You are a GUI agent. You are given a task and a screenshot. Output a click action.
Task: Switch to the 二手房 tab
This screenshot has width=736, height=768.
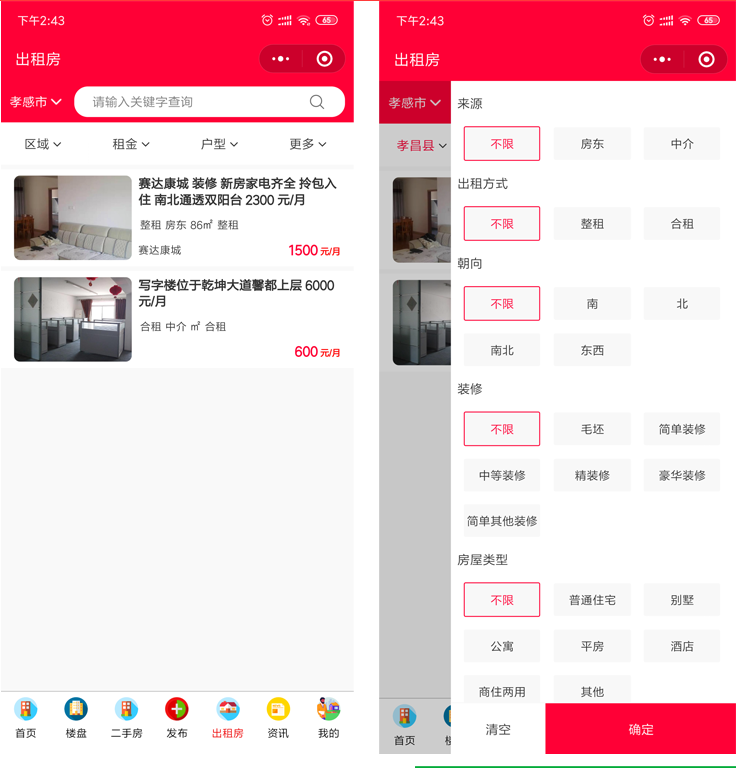pyautogui.click(x=126, y=719)
